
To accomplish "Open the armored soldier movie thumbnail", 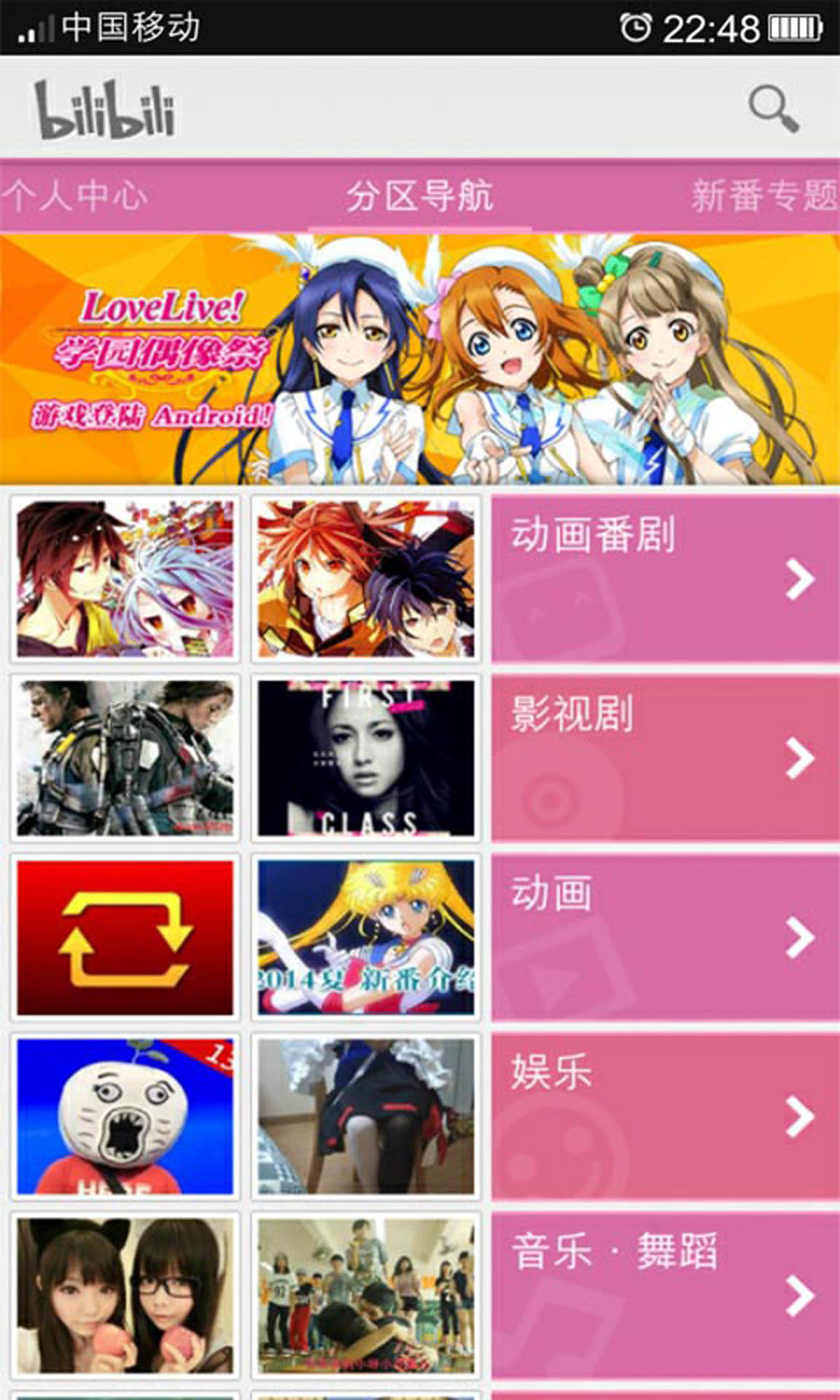I will [125, 758].
